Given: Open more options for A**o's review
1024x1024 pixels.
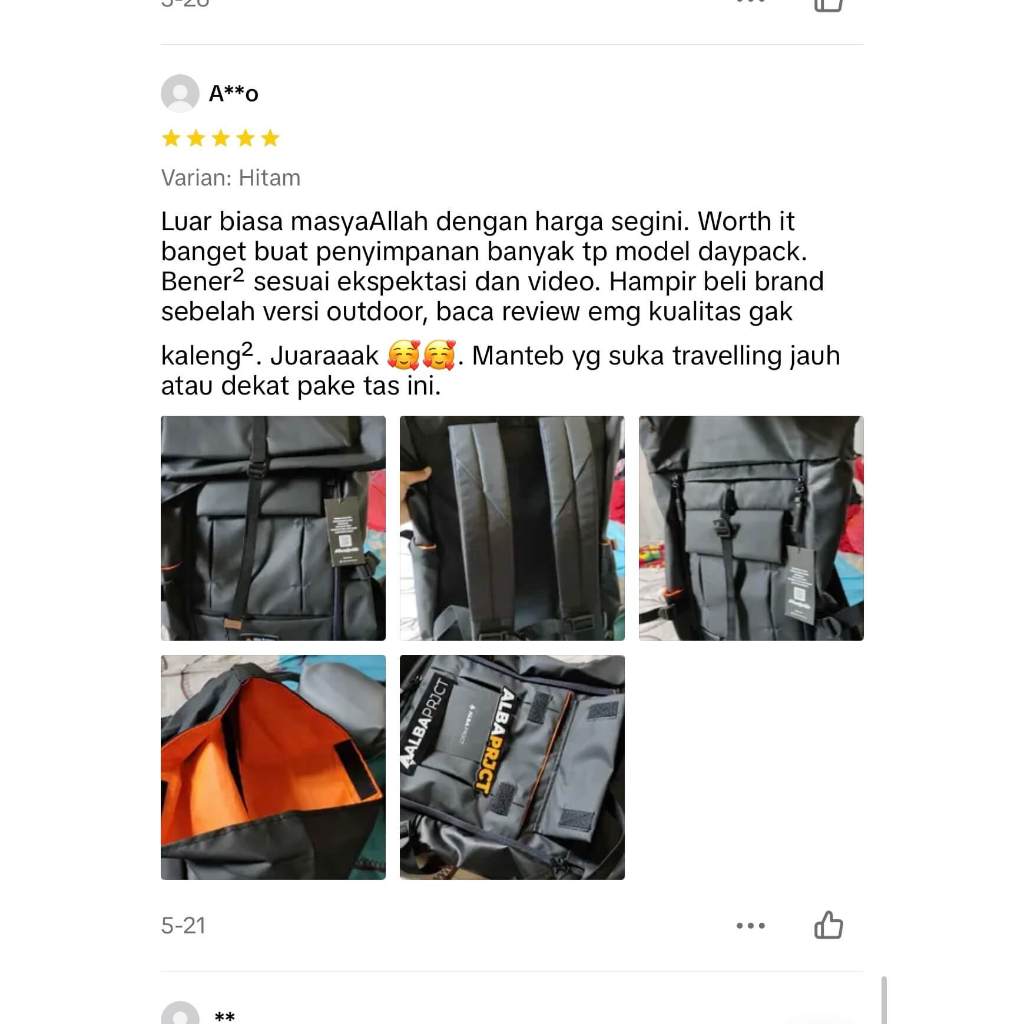Looking at the screenshot, I should [x=750, y=926].
